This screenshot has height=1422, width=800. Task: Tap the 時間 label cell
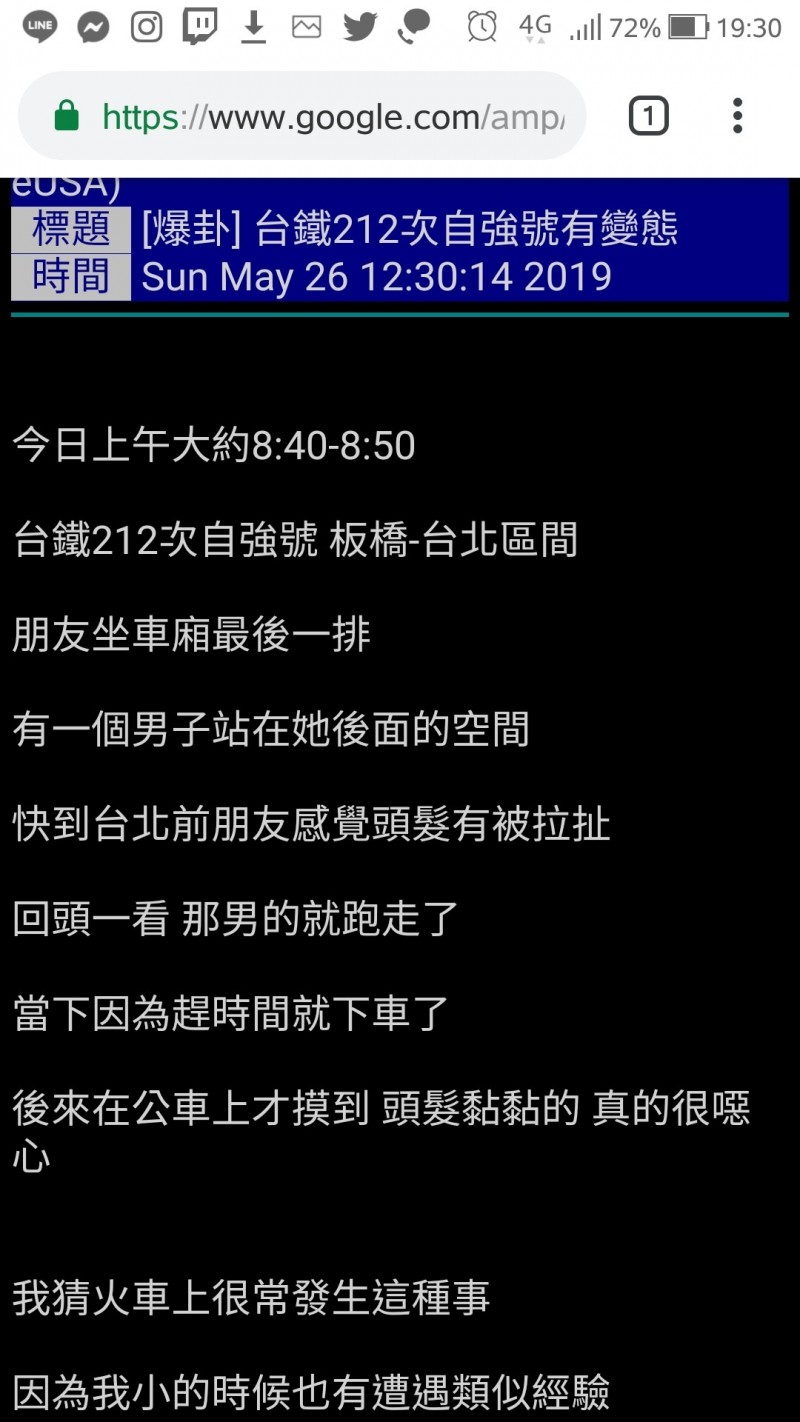68,277
